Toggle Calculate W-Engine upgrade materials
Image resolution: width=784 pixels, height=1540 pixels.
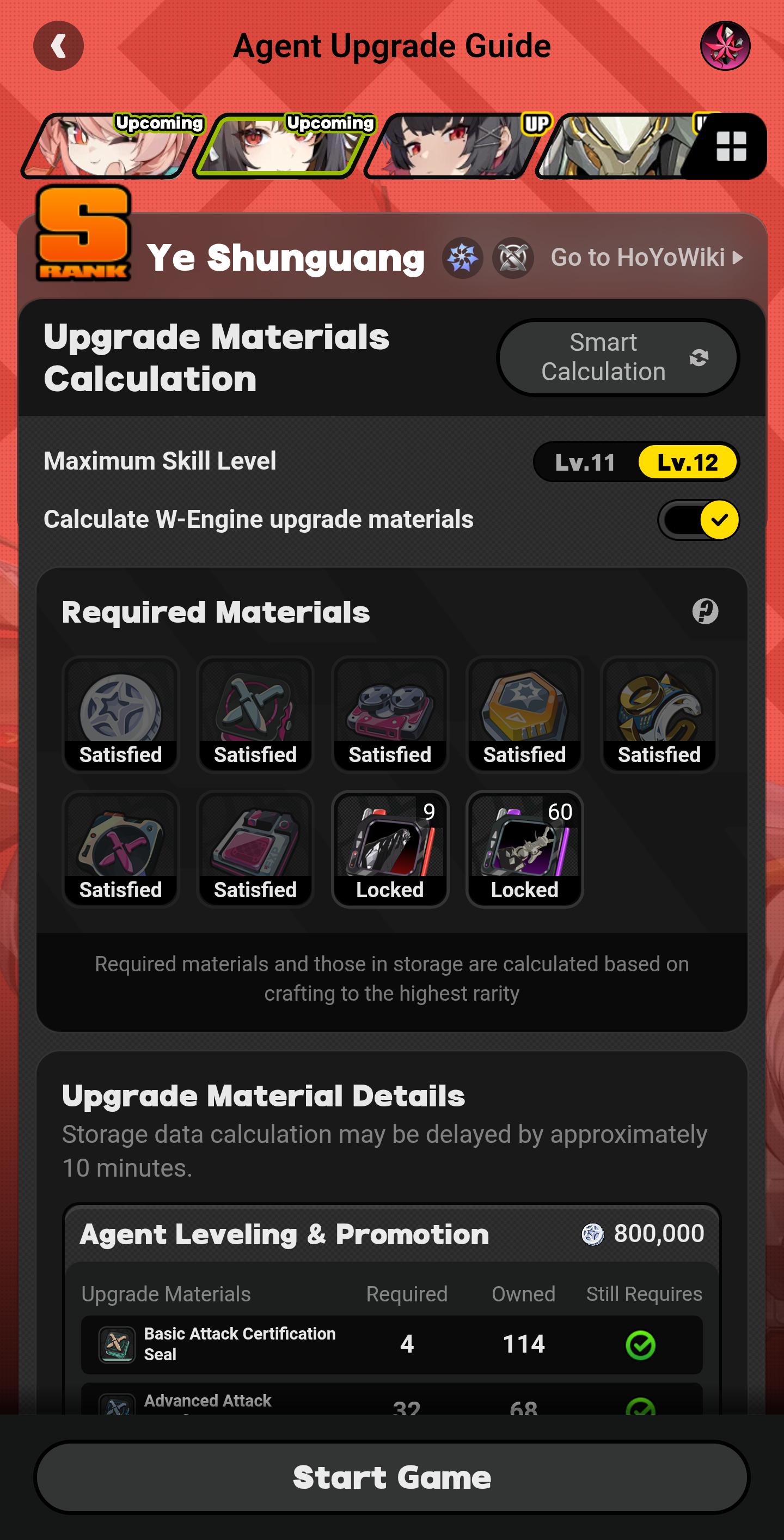pyautogui.click(x=699, y=520)
